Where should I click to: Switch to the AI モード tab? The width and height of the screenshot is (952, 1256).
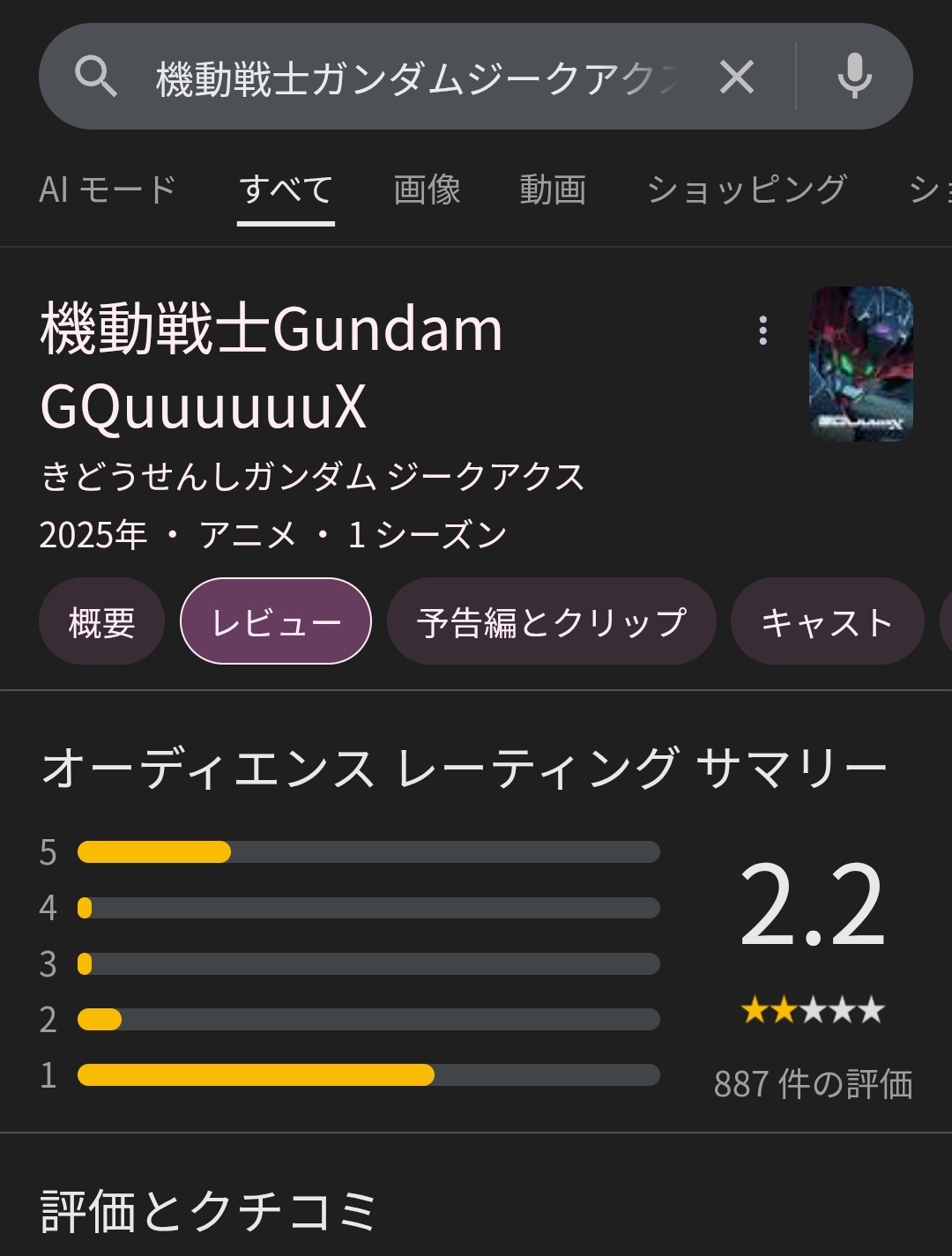tap(108, 190)
